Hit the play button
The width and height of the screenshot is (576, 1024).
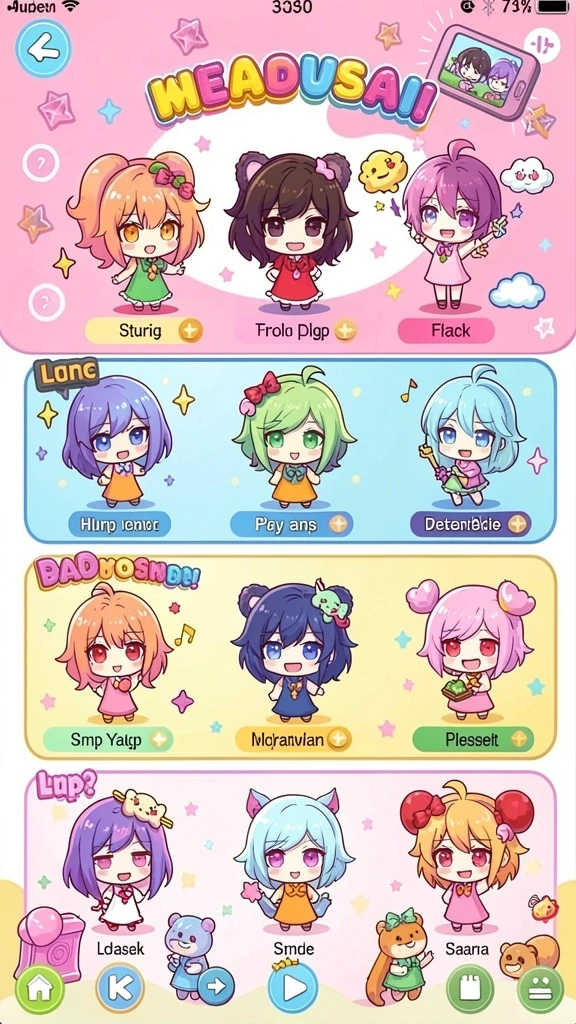point(293,988)
